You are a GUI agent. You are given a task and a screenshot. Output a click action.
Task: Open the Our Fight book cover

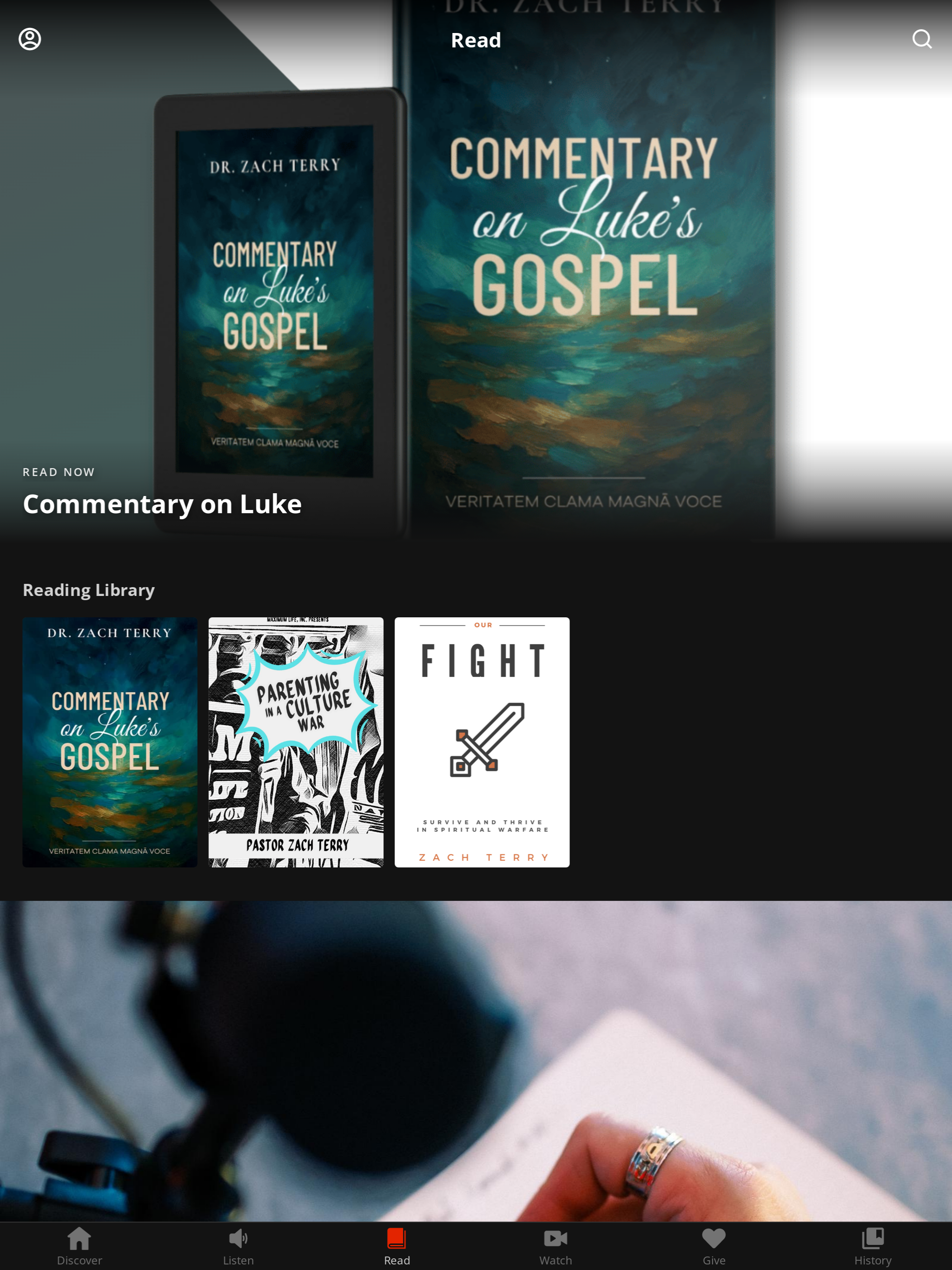pyautogui.click(x=482, y=742)
